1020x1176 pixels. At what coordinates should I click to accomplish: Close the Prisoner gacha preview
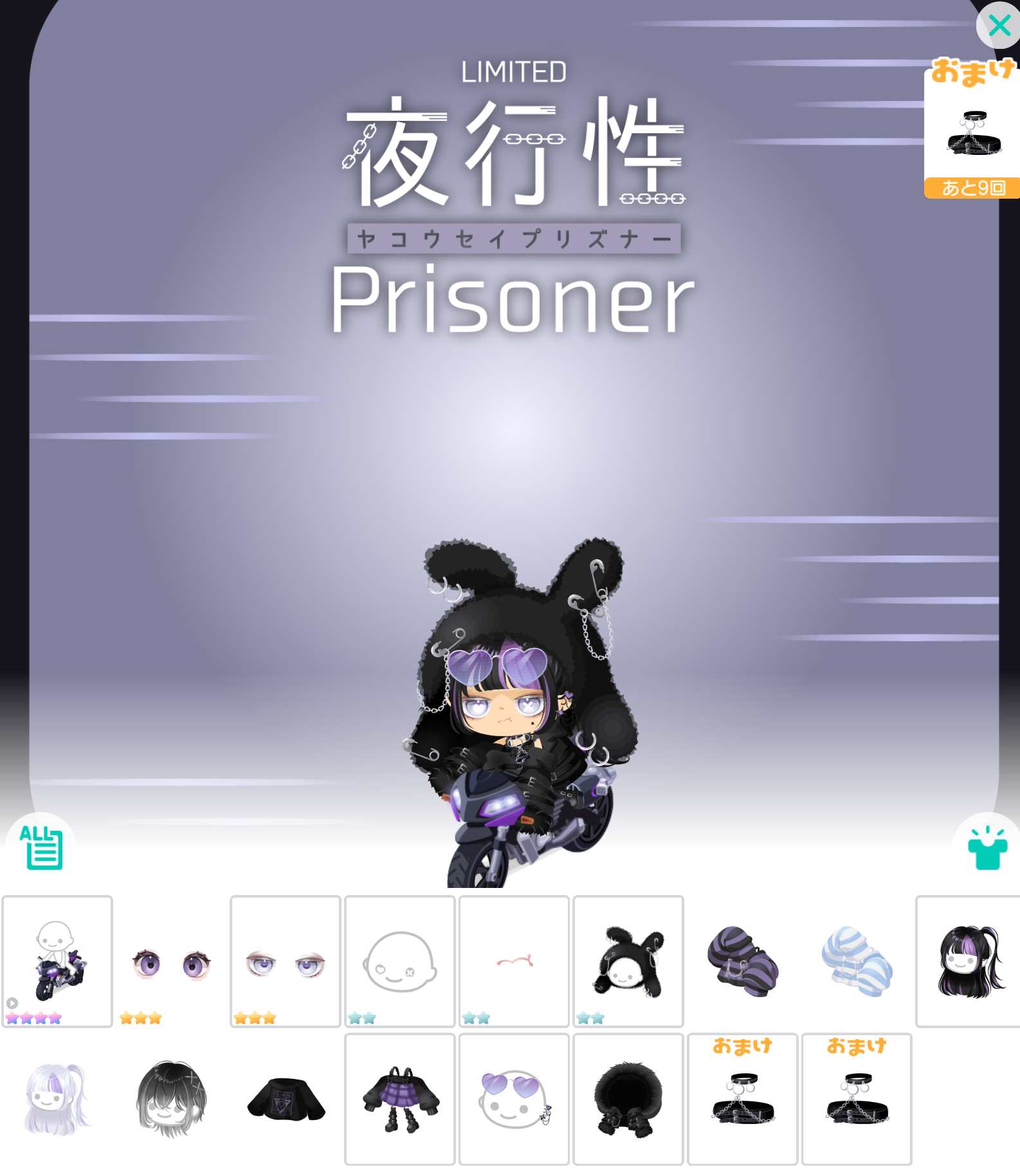(x=998, y=26)
